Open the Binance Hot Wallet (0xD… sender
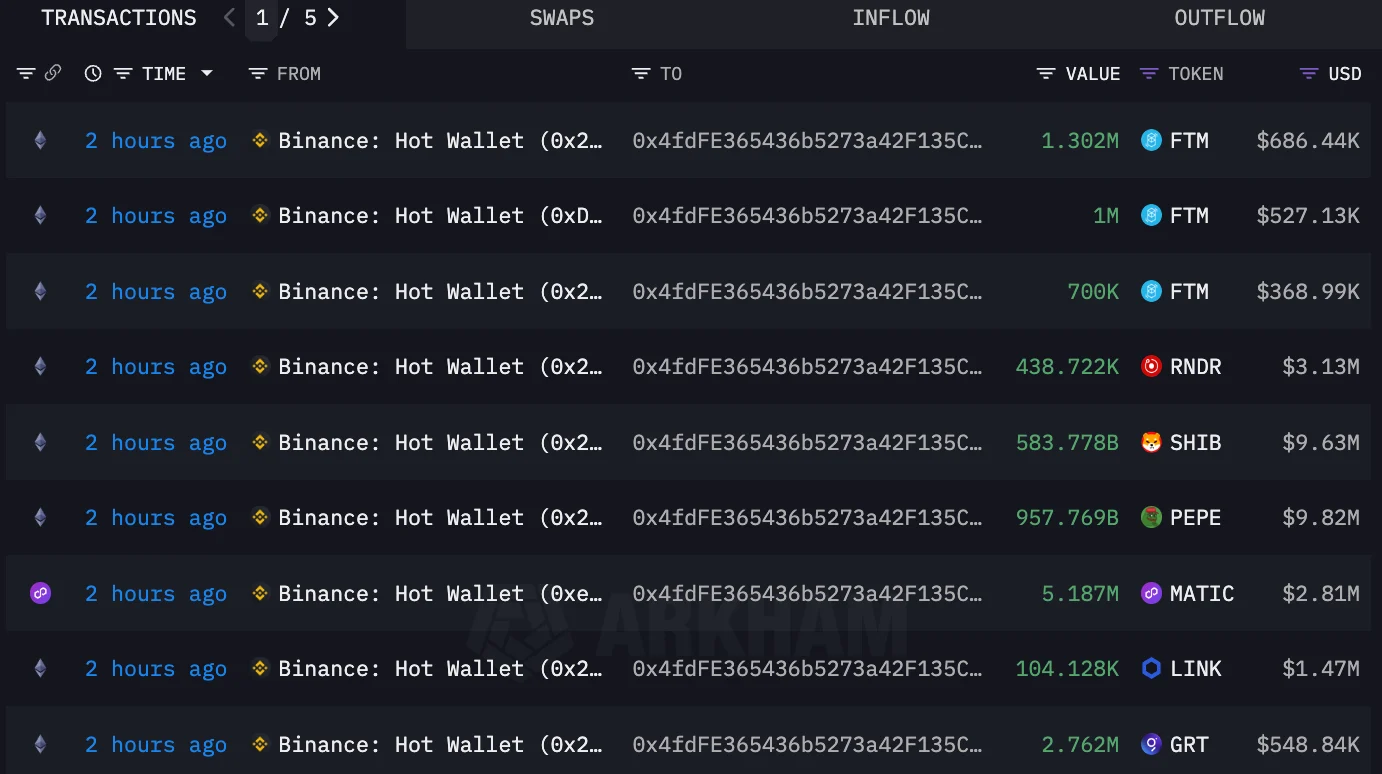Viewport: 1382px width, 774px height. [x=440, y=216]
